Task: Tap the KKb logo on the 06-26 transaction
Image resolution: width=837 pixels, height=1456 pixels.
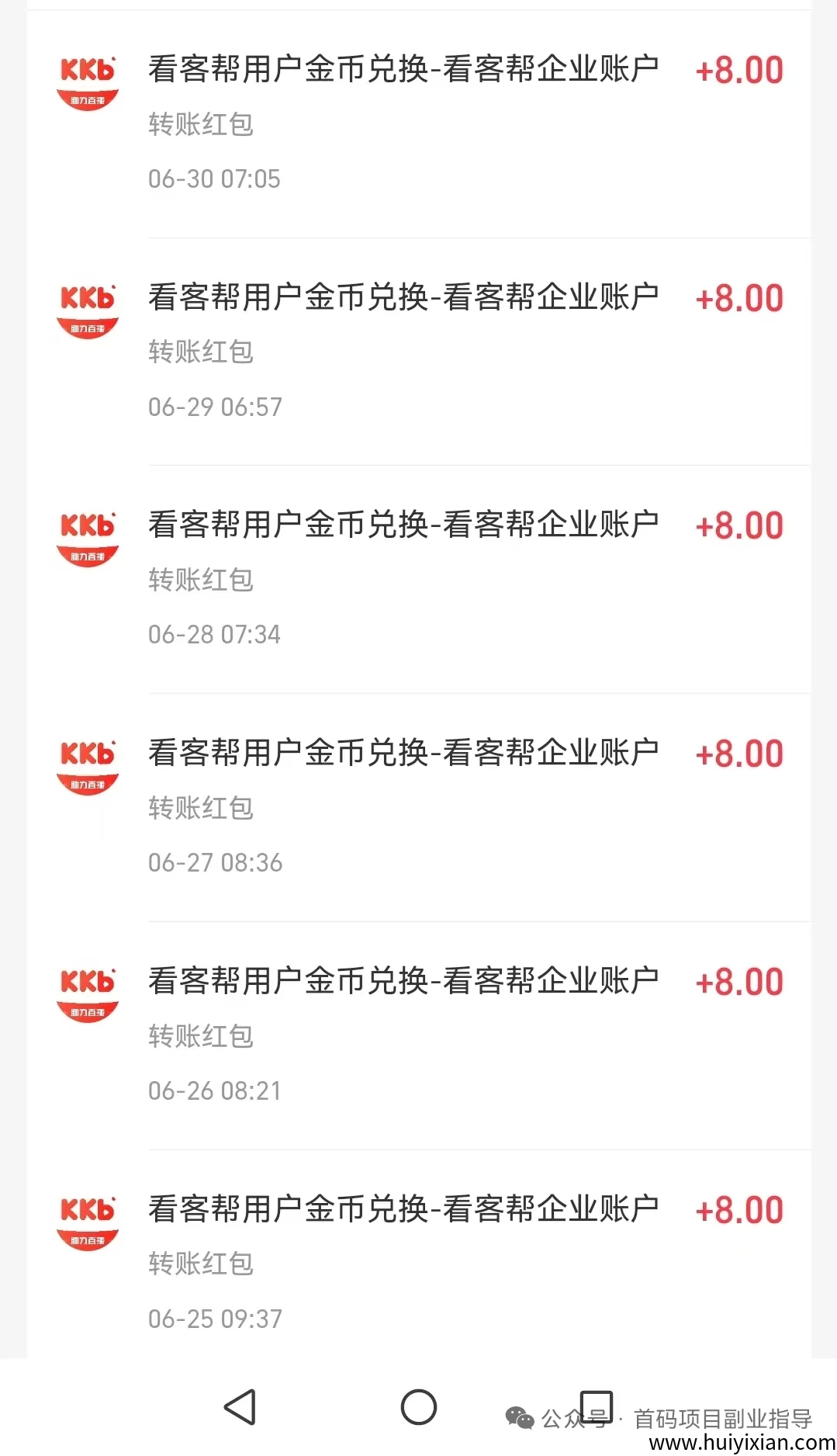Action: (87, 992)
